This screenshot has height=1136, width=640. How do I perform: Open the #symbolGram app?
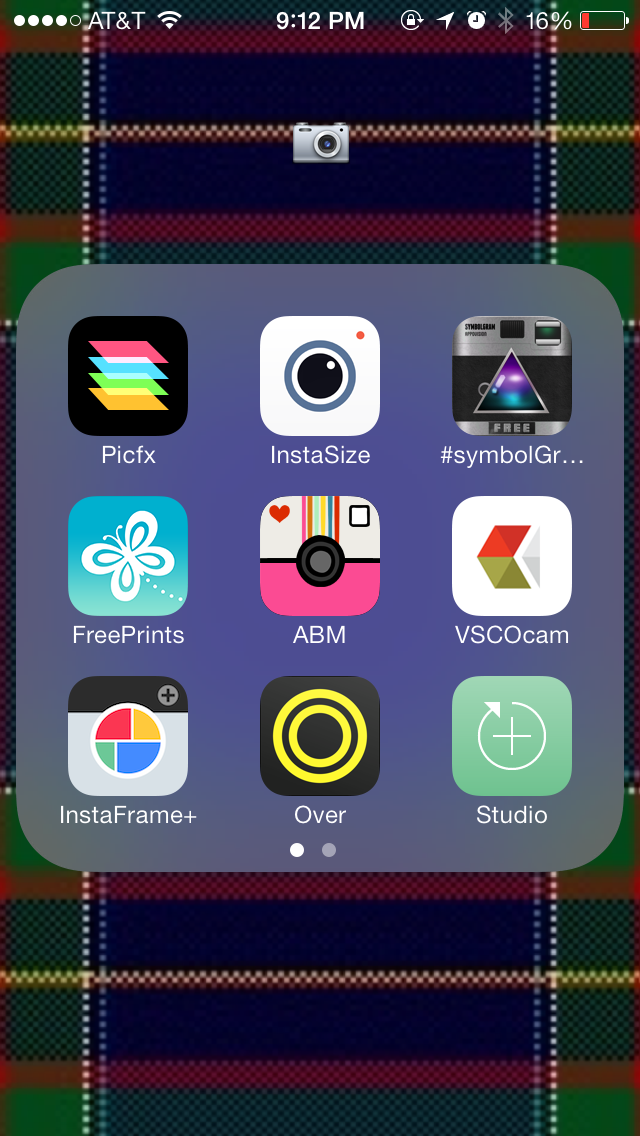coord(512,376)
